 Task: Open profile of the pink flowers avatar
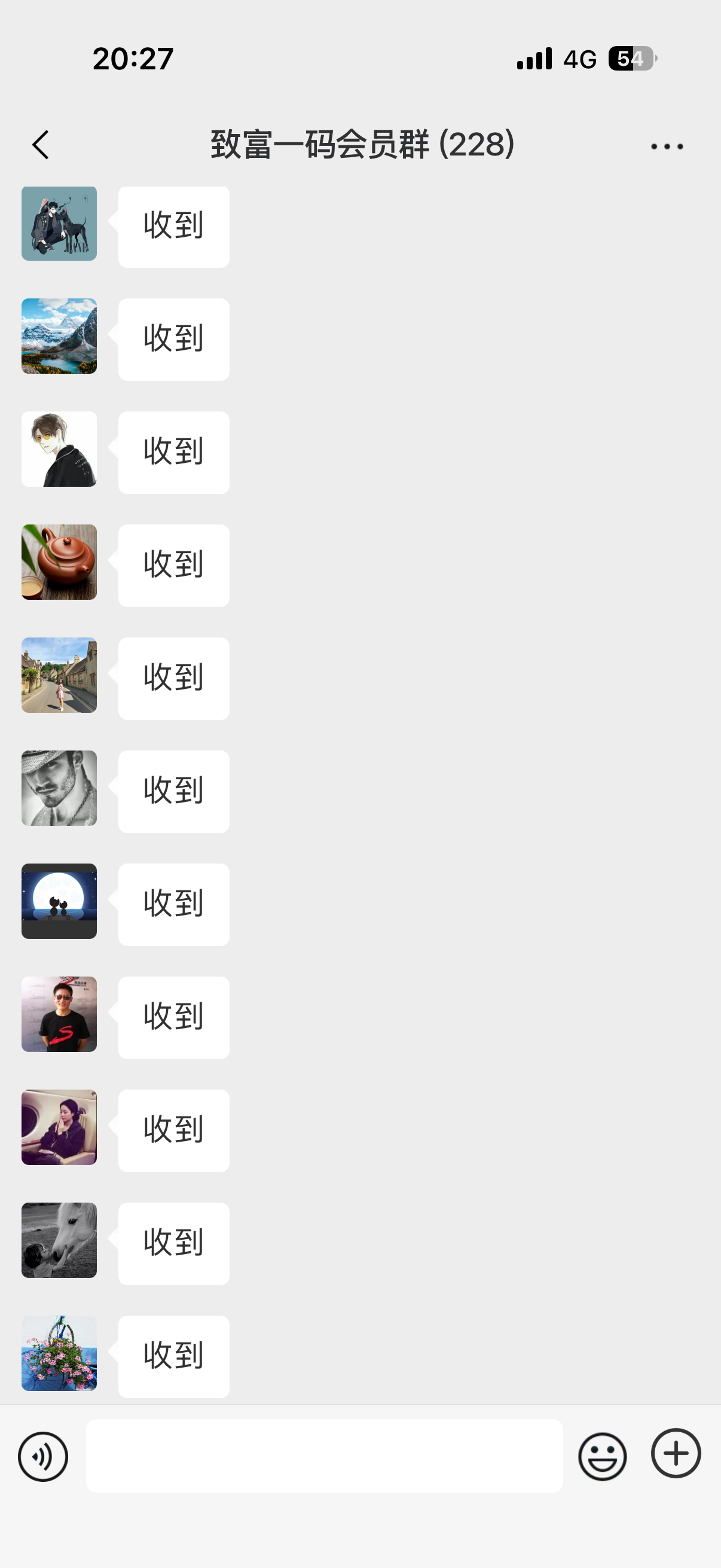(x=59, y=1353)
